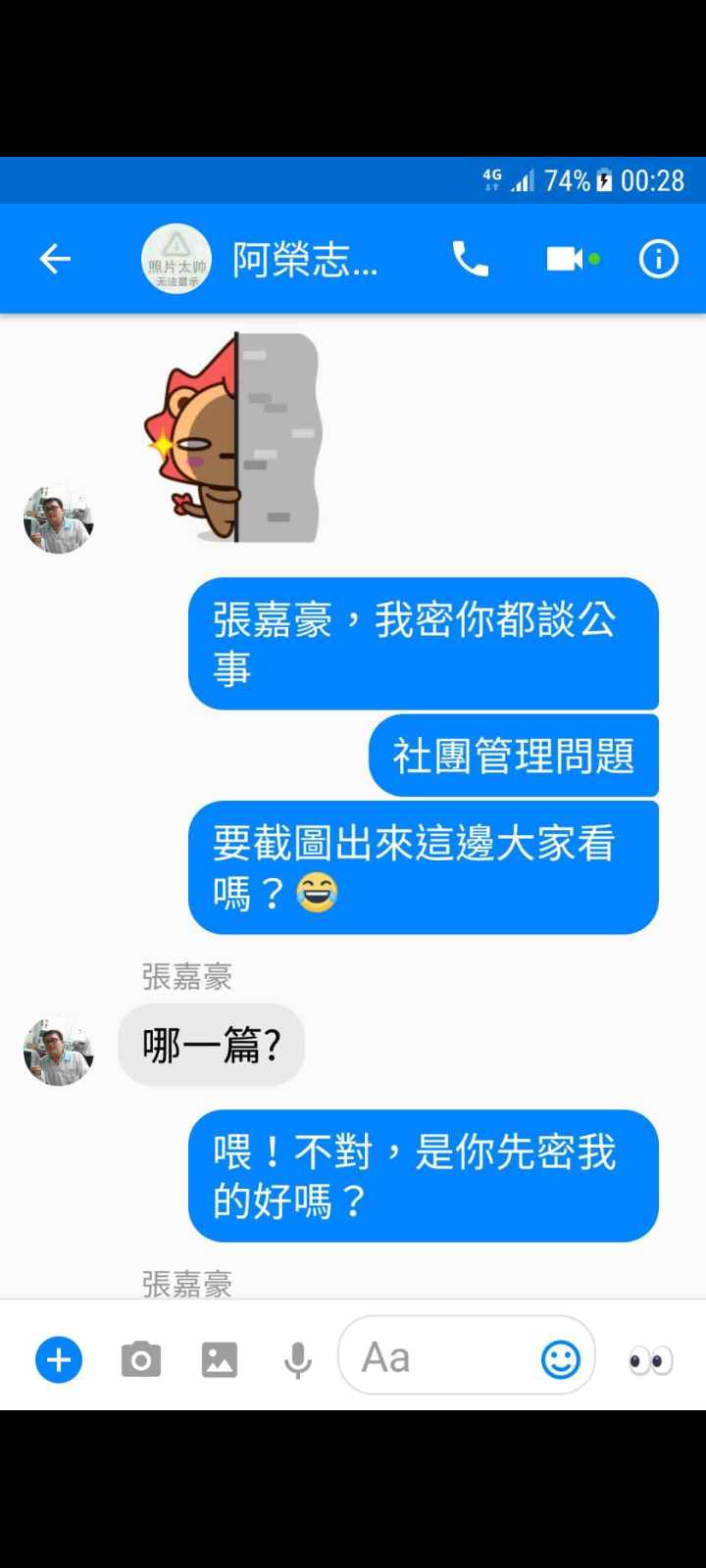Image resolution: width=706 pixels, height=1568 pixels.
Task: Record a voice message with the microphone
Action: tap(297, 1360)
